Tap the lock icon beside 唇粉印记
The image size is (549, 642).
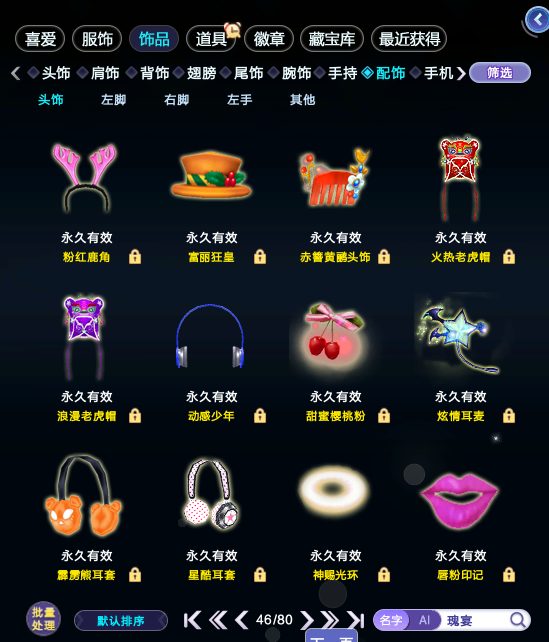[x=509, y=574]
